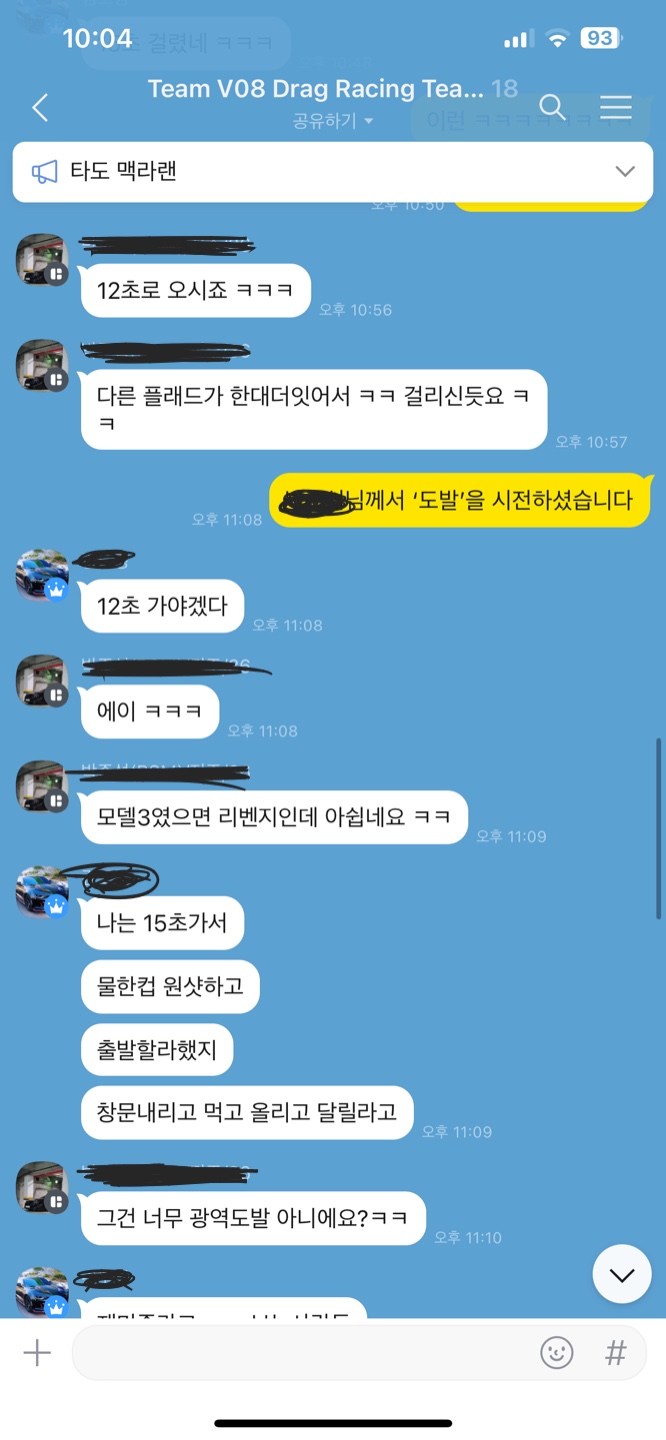Viewport: 666px width, 1440px height.
Task: Tap the hashtag search icon
Action: [x=616, y=1353]
